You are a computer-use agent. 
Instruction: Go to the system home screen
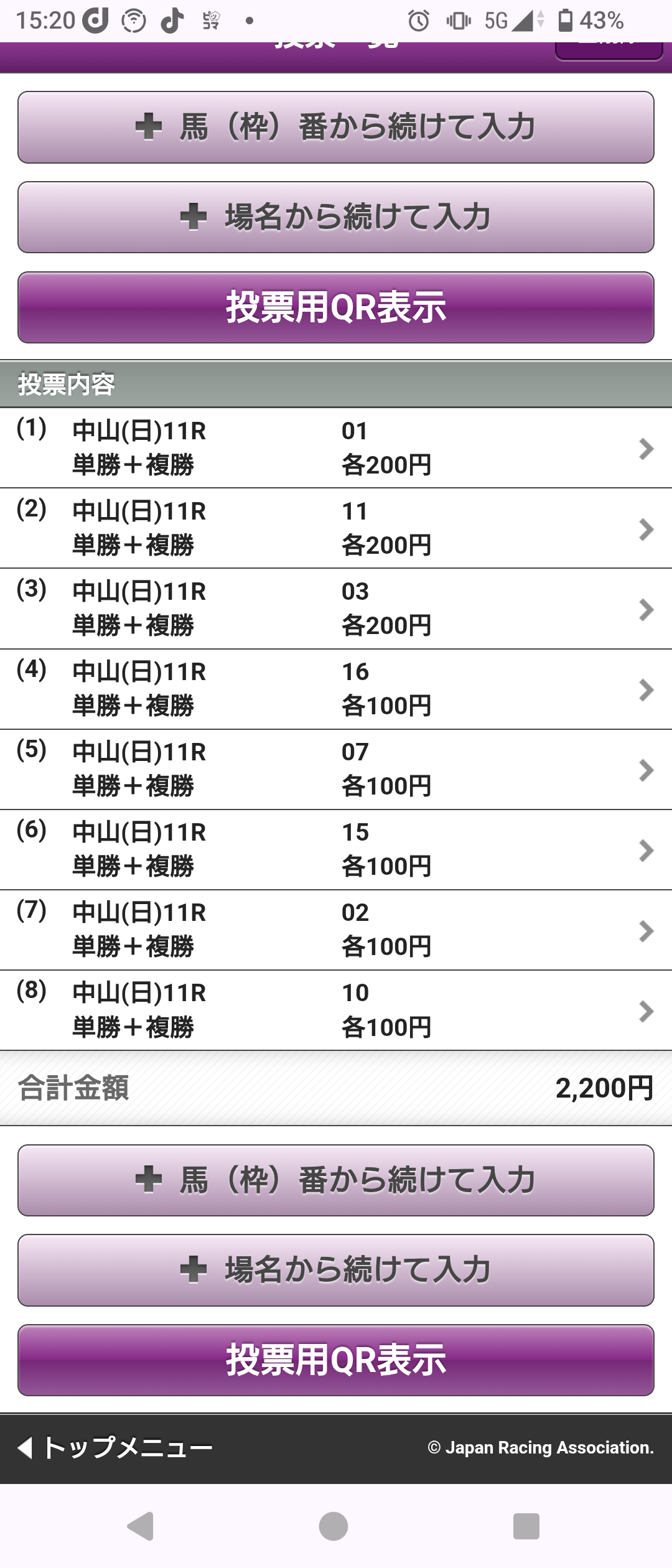pos(334,1526)
